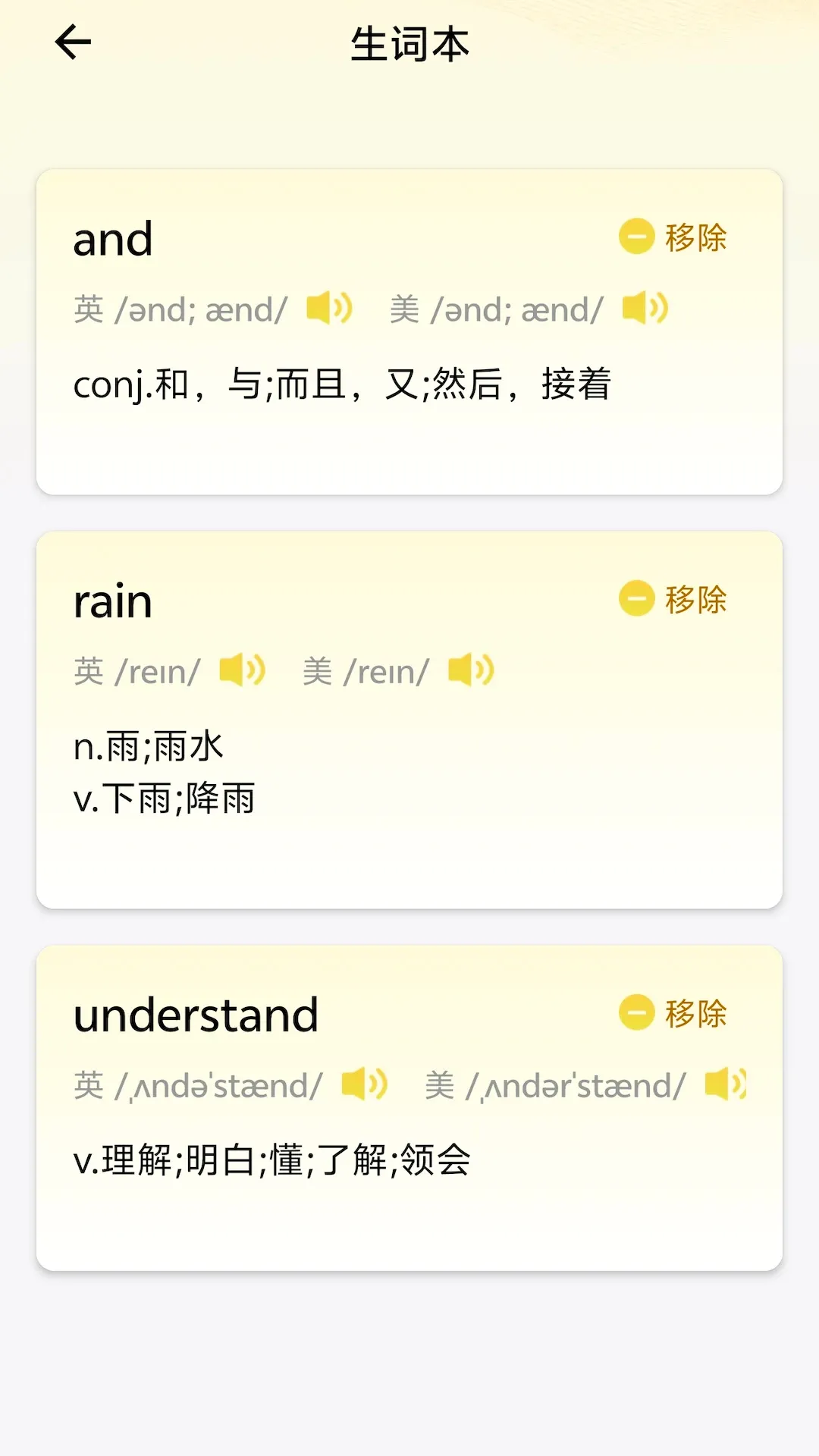Open the "rain" word card

tap(409, 720)
